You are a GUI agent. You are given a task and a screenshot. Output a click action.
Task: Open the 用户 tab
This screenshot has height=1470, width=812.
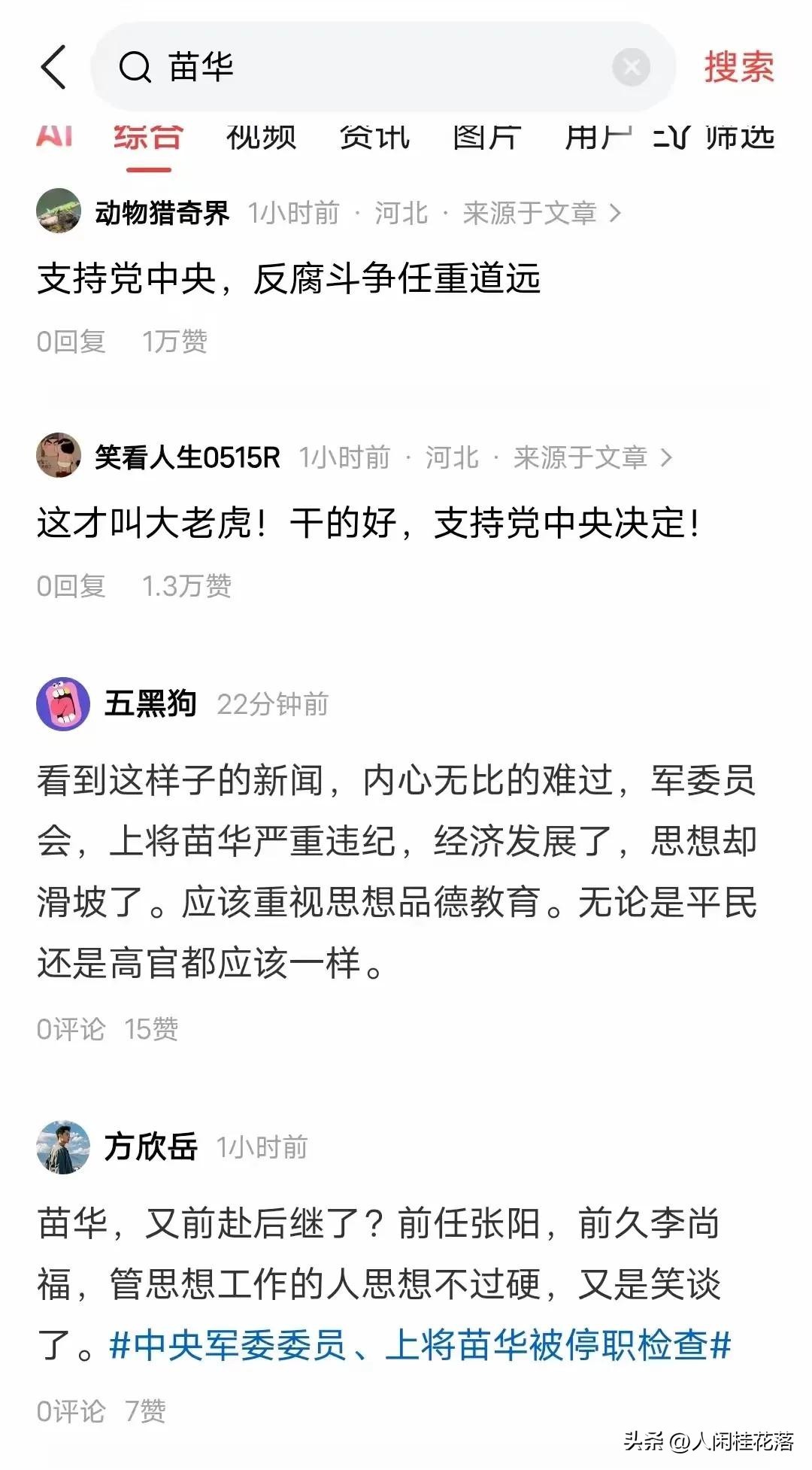[x=598, y=138]
